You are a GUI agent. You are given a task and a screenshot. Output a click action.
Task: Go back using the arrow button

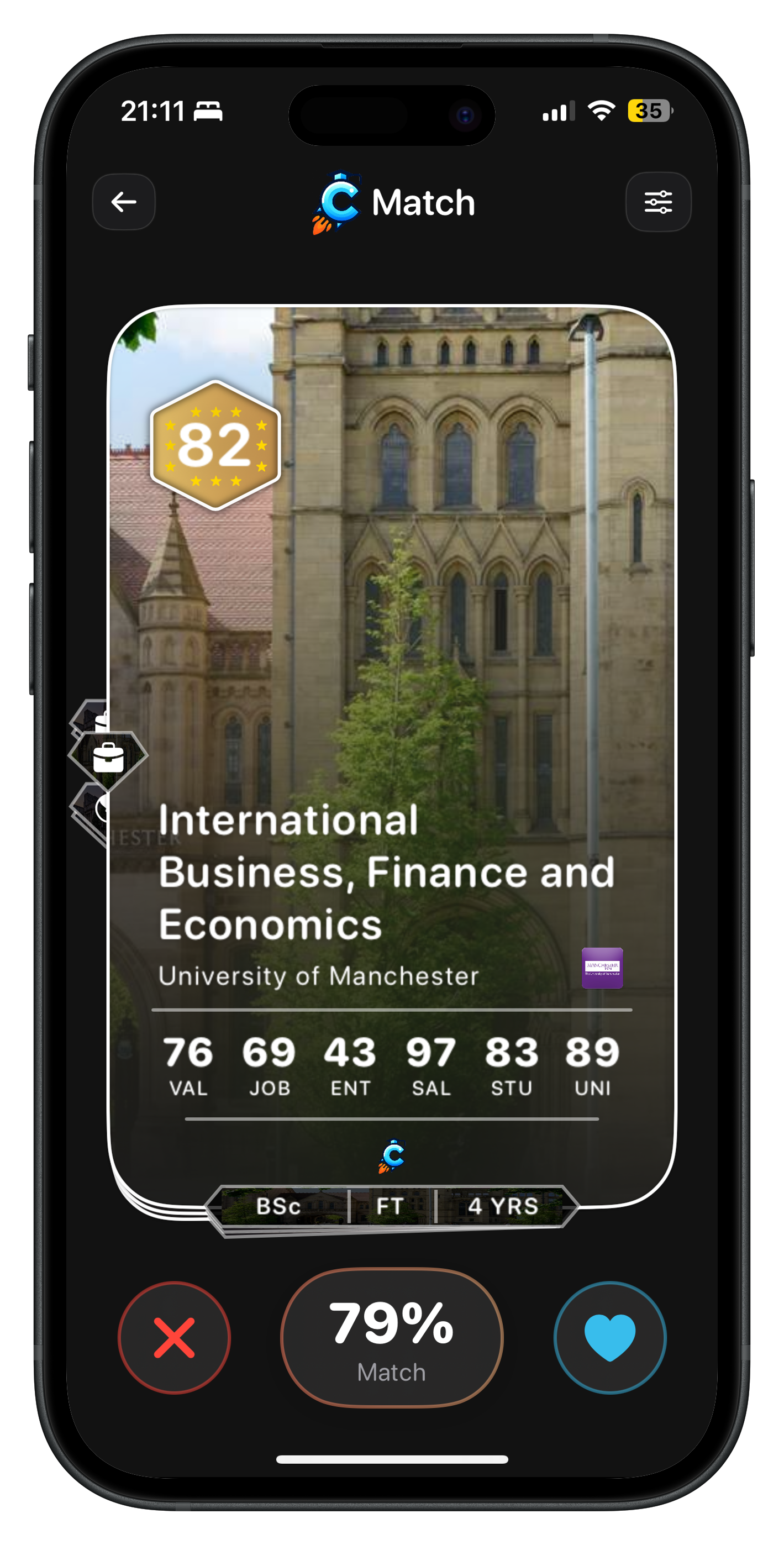(x=124, y=202)
